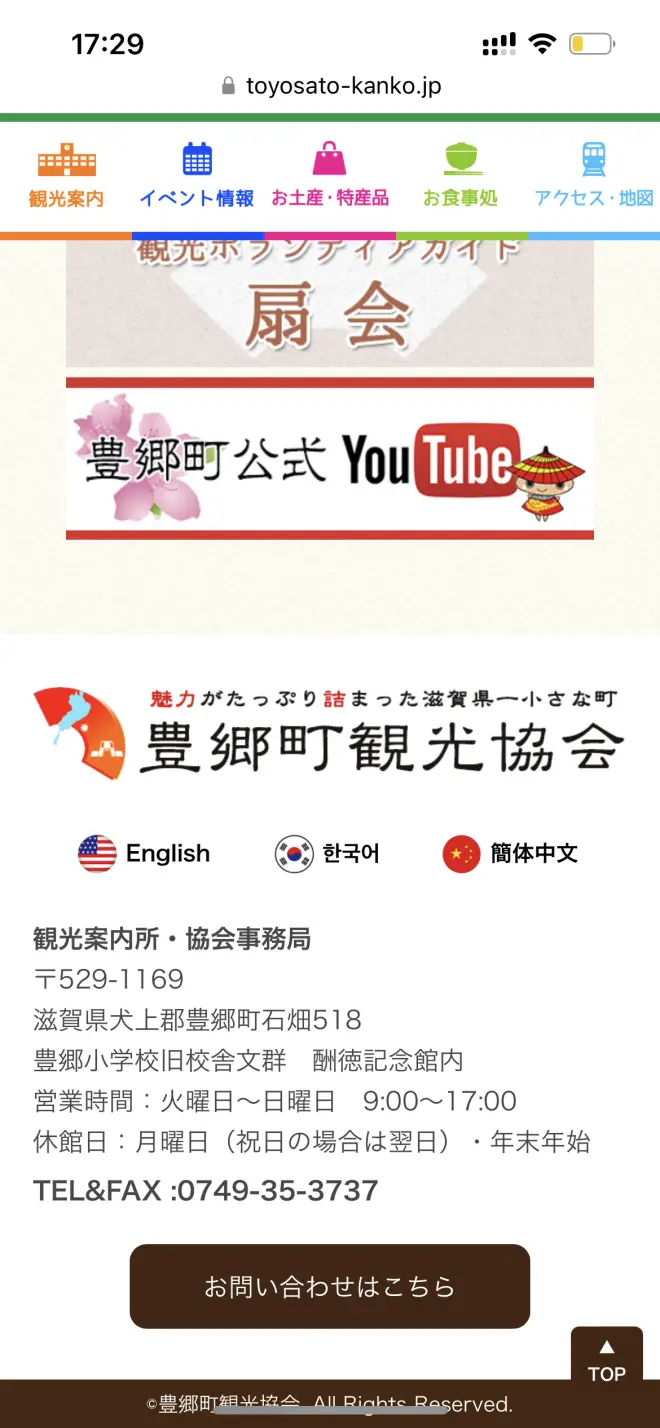Select the 한국어 language option
The image size is (660, 1428).
[x=327, y=854]
